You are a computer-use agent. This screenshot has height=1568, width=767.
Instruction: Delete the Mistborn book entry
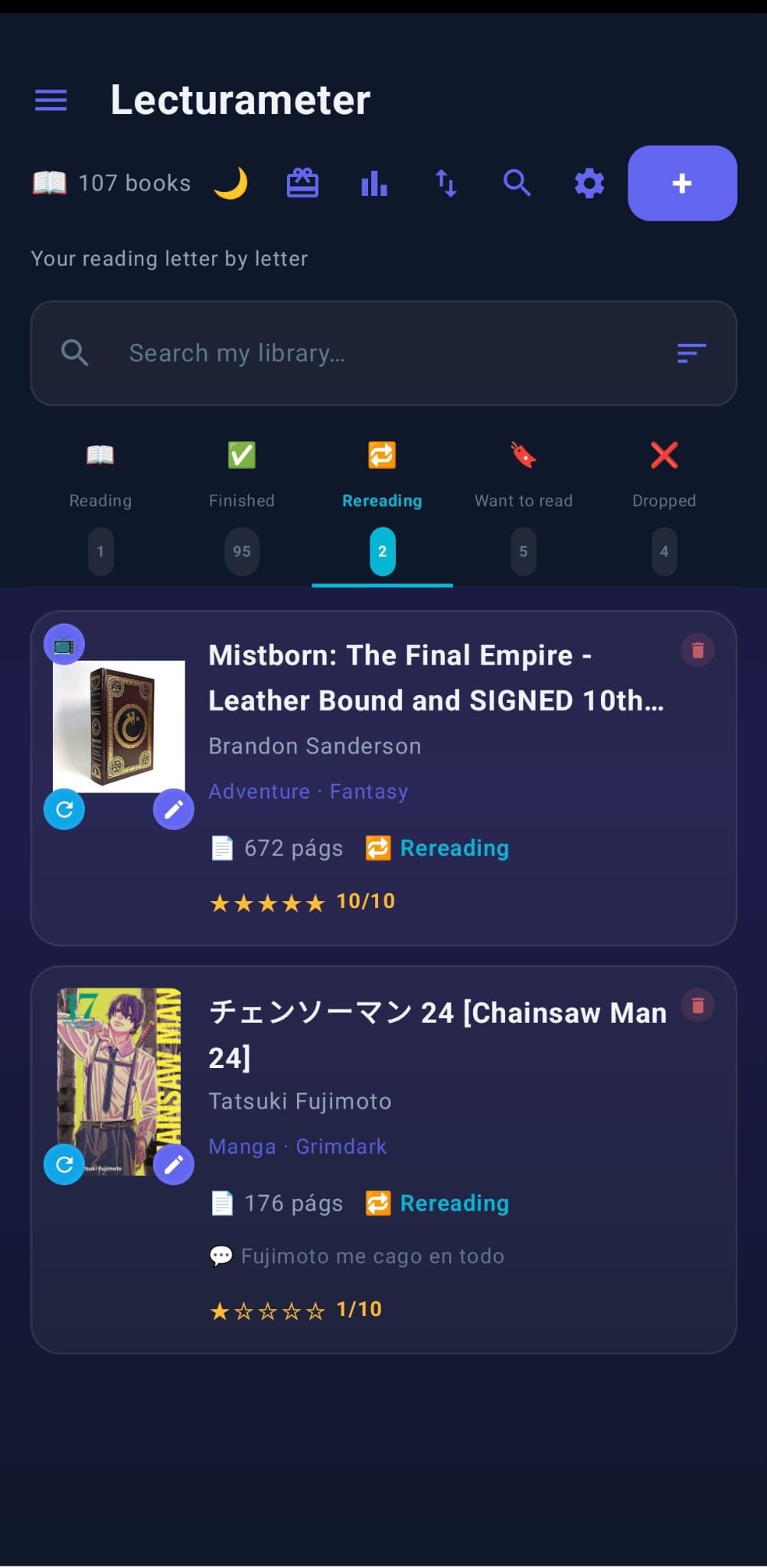click(697, 651)
